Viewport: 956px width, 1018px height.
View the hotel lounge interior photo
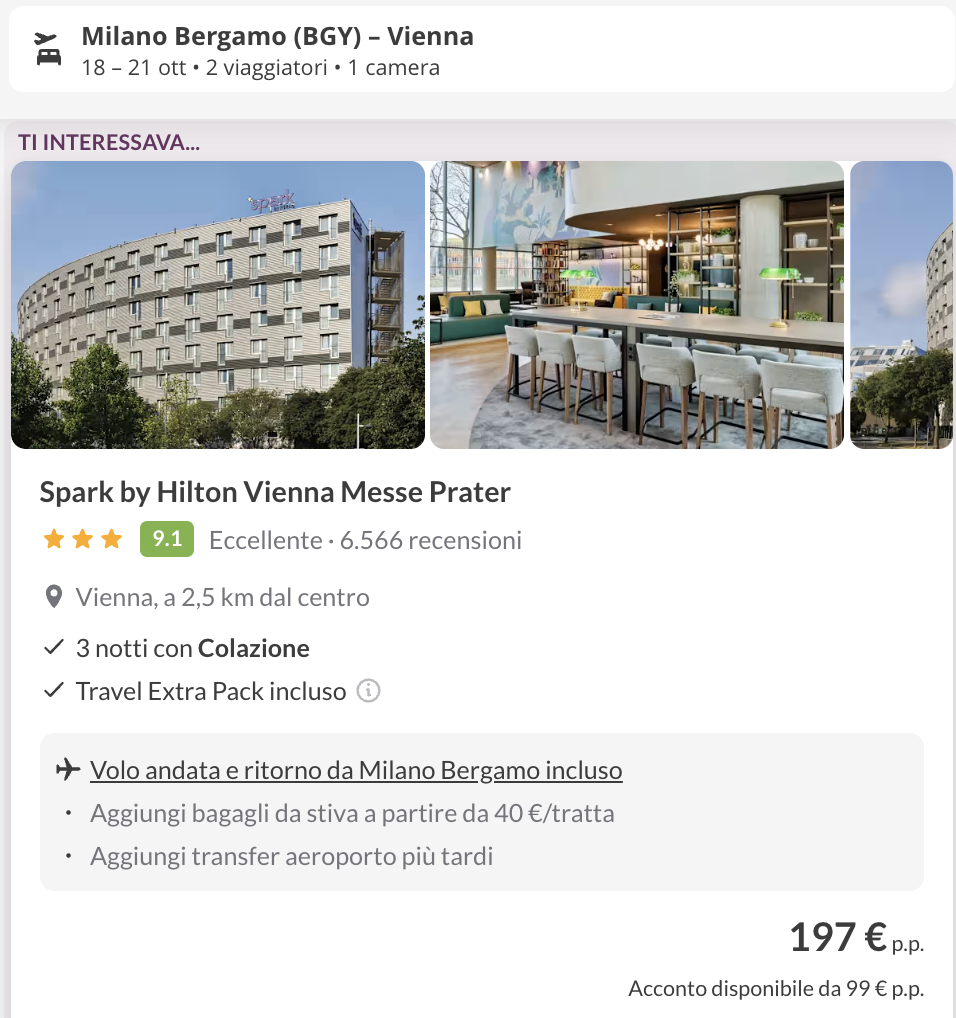(x=637, y=305)
